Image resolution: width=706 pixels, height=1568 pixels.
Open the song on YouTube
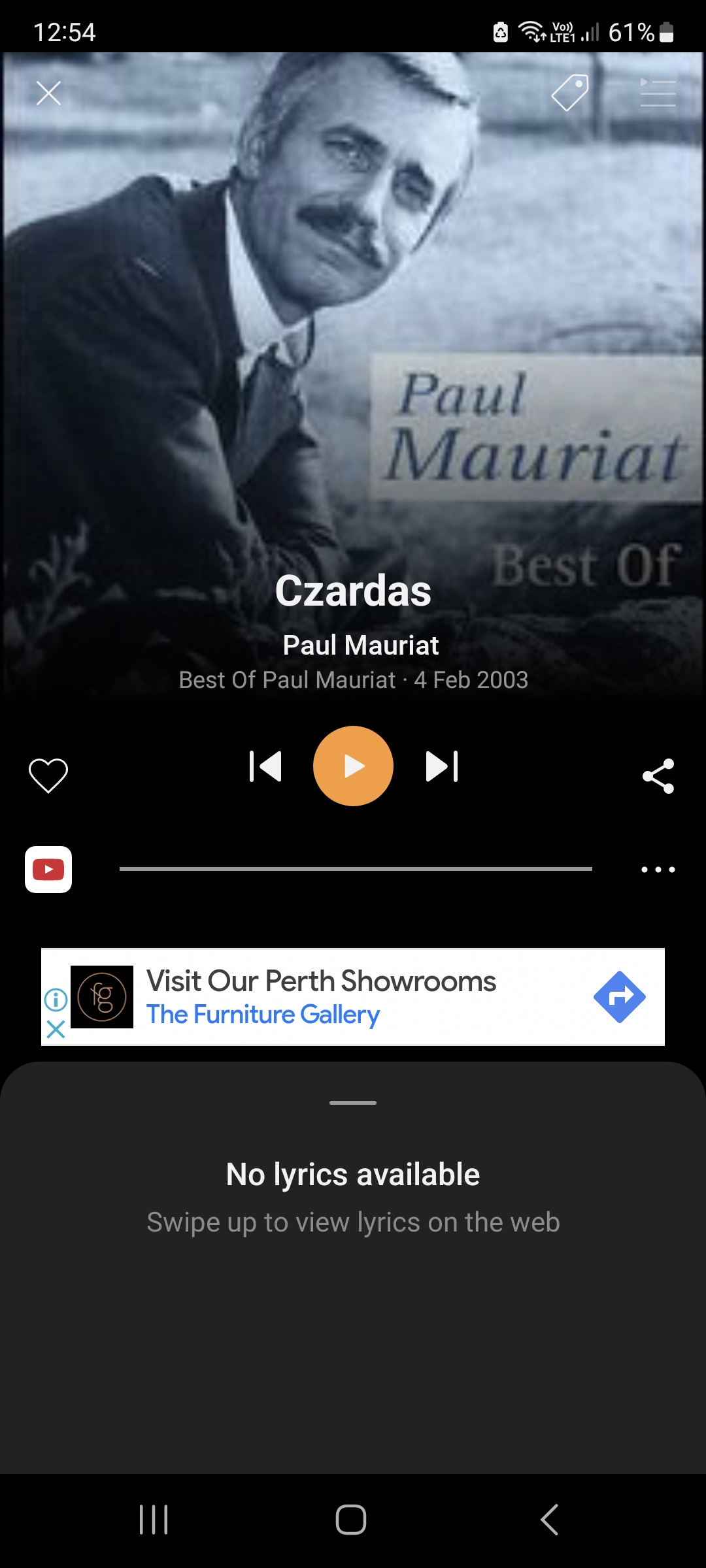pos(48,870)
